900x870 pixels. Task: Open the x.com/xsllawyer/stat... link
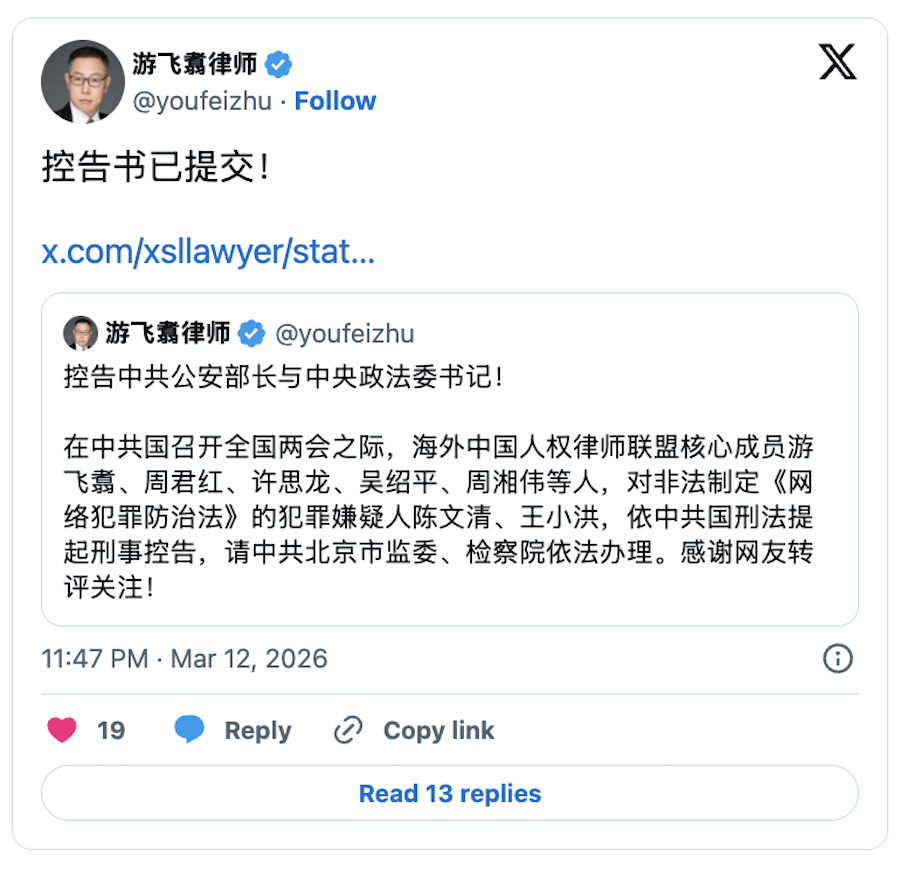point(208,252)
